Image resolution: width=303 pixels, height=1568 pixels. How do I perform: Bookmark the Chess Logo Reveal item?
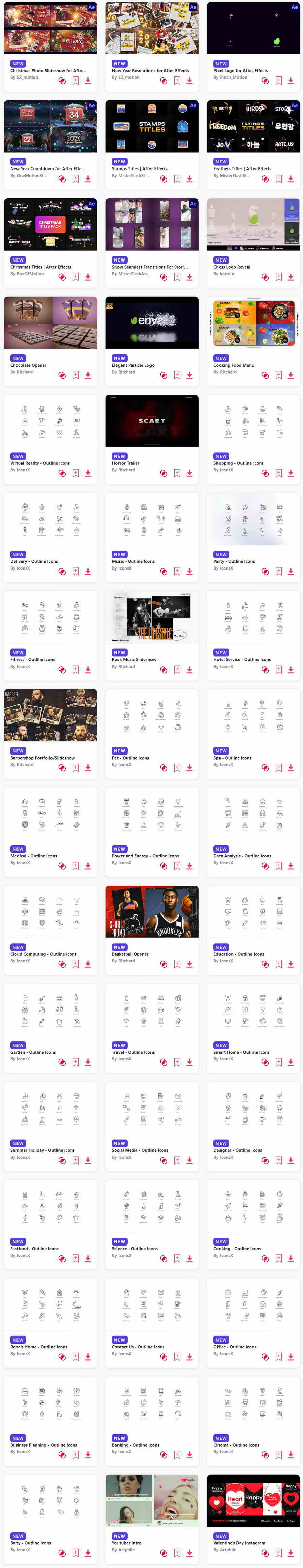pyautogui.click(x=279, y=277)
